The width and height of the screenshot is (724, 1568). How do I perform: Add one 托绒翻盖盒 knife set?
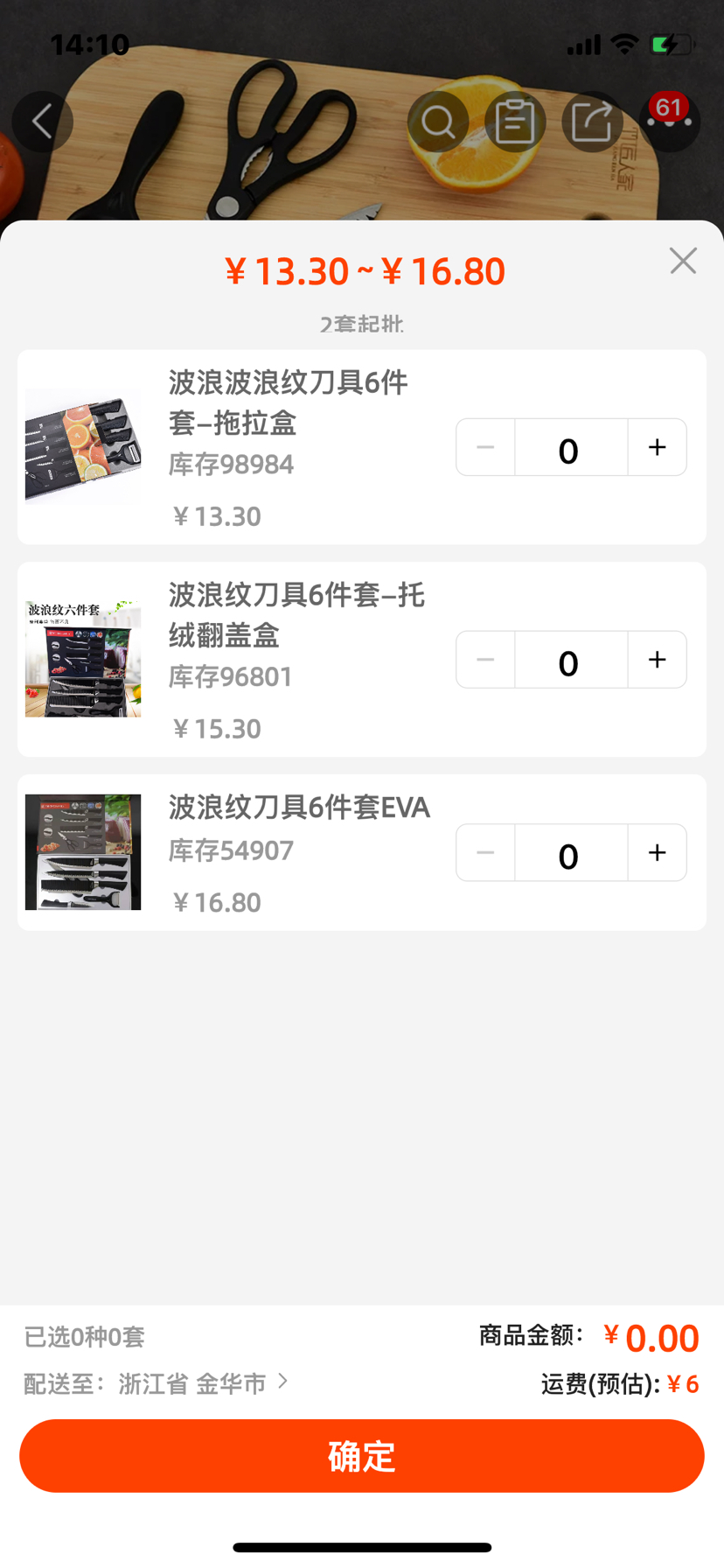tap(658, 660)
